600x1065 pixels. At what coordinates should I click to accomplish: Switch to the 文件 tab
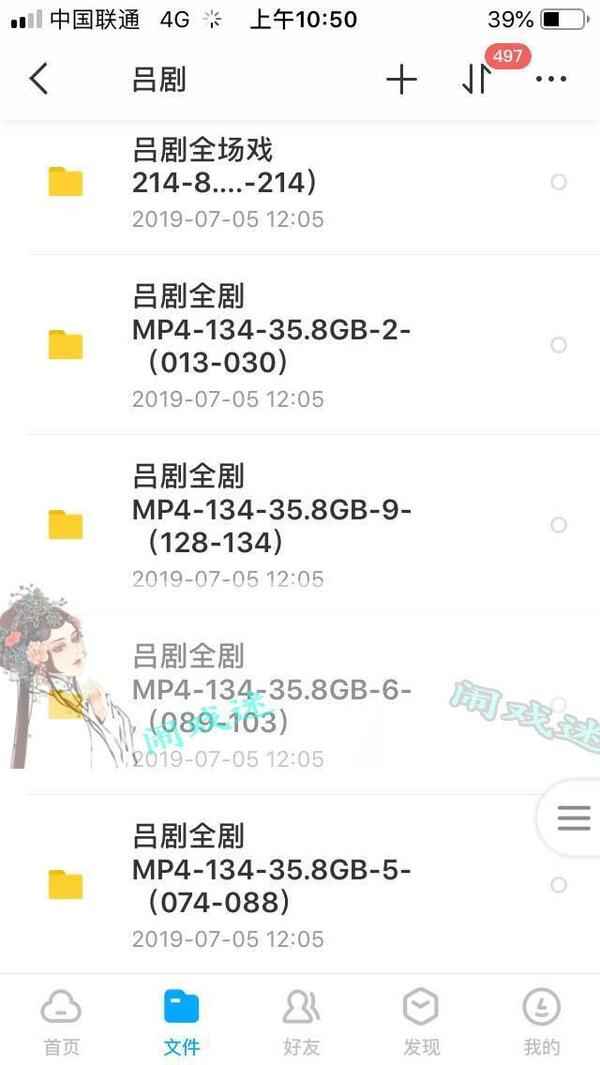tap(181, 1022)
